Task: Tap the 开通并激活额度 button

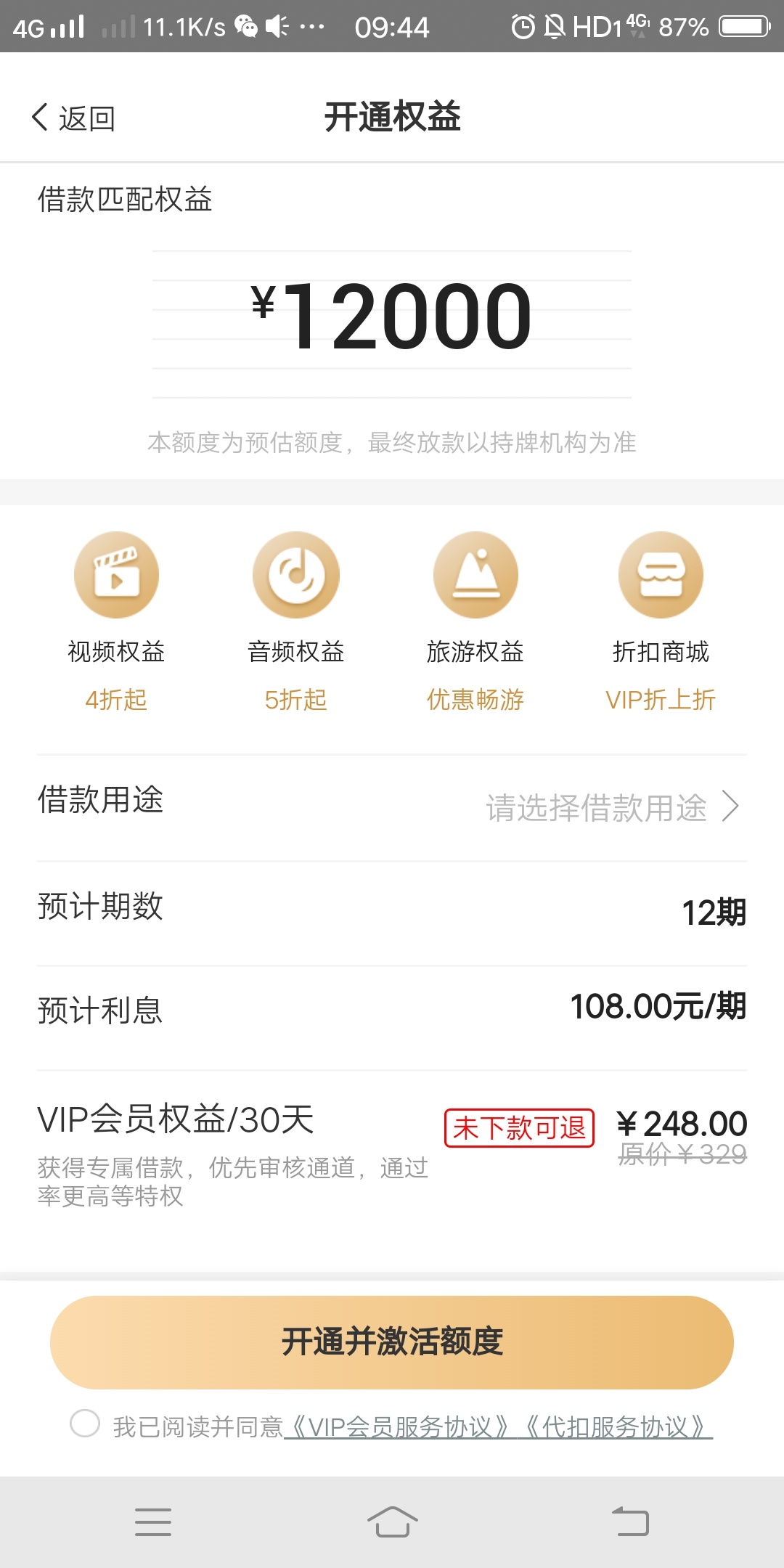Action: (x=392, y=1342)
